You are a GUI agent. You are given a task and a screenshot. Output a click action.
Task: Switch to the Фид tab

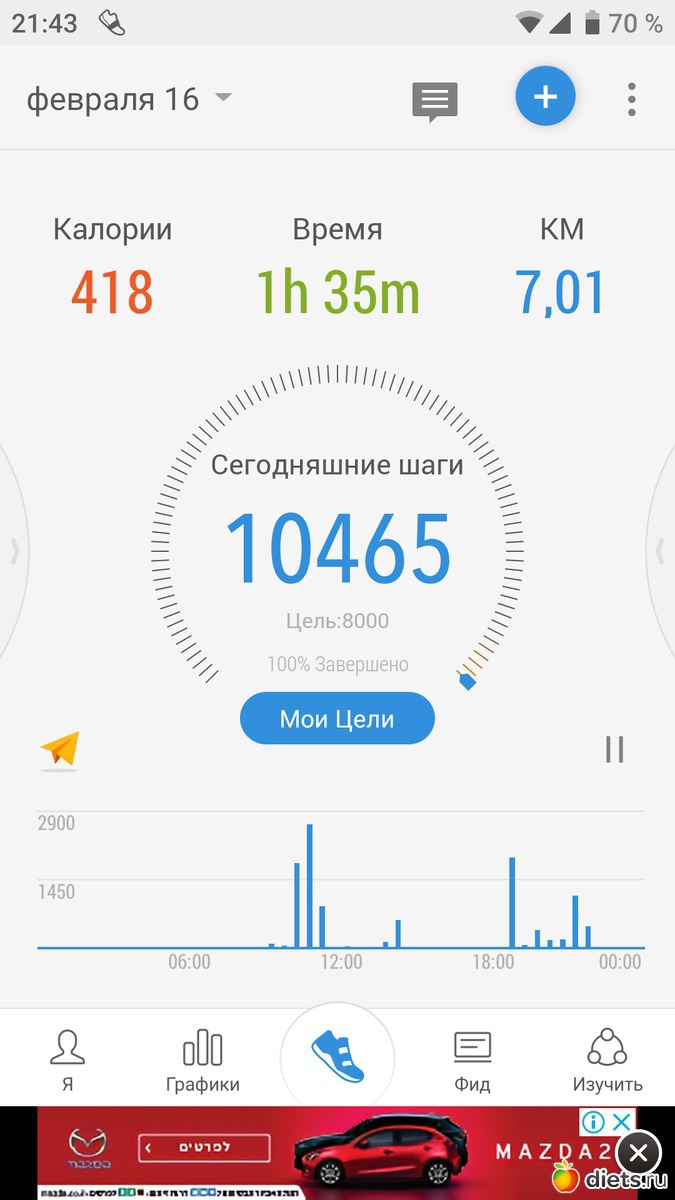(x=472, y=1060)
